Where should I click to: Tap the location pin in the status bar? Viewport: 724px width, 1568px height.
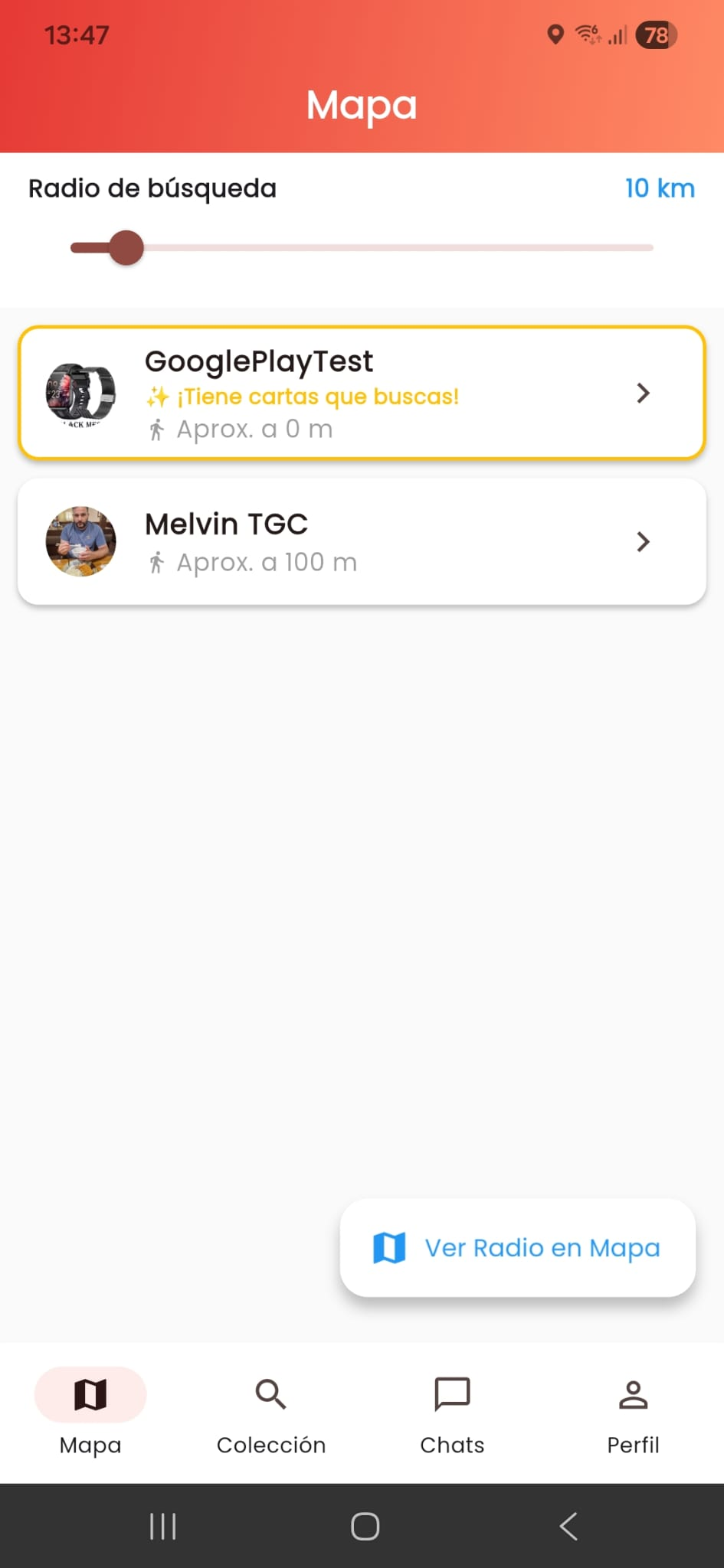coord(555,34)
